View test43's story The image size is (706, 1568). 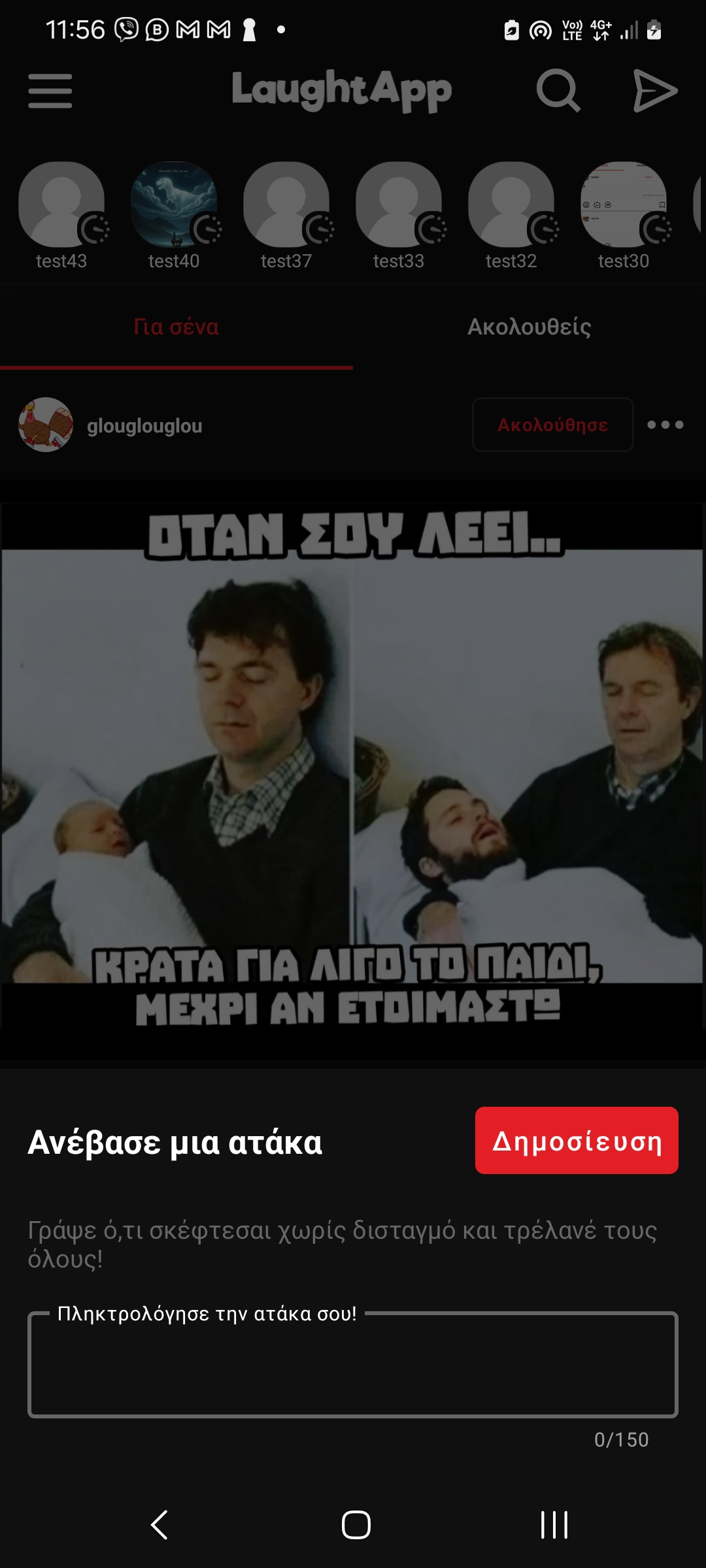61,205
